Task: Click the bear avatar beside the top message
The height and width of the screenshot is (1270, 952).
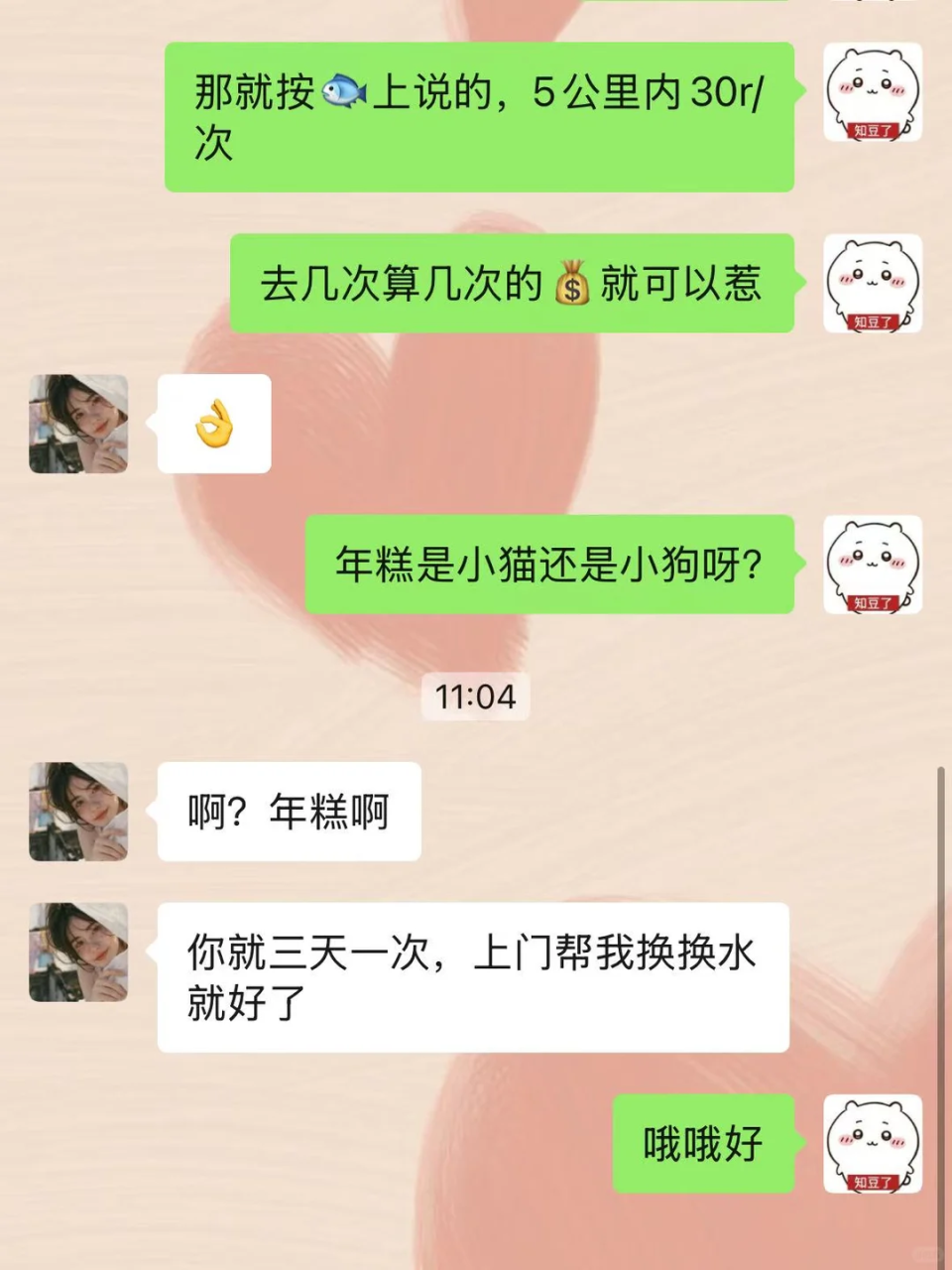Action: 872,91
